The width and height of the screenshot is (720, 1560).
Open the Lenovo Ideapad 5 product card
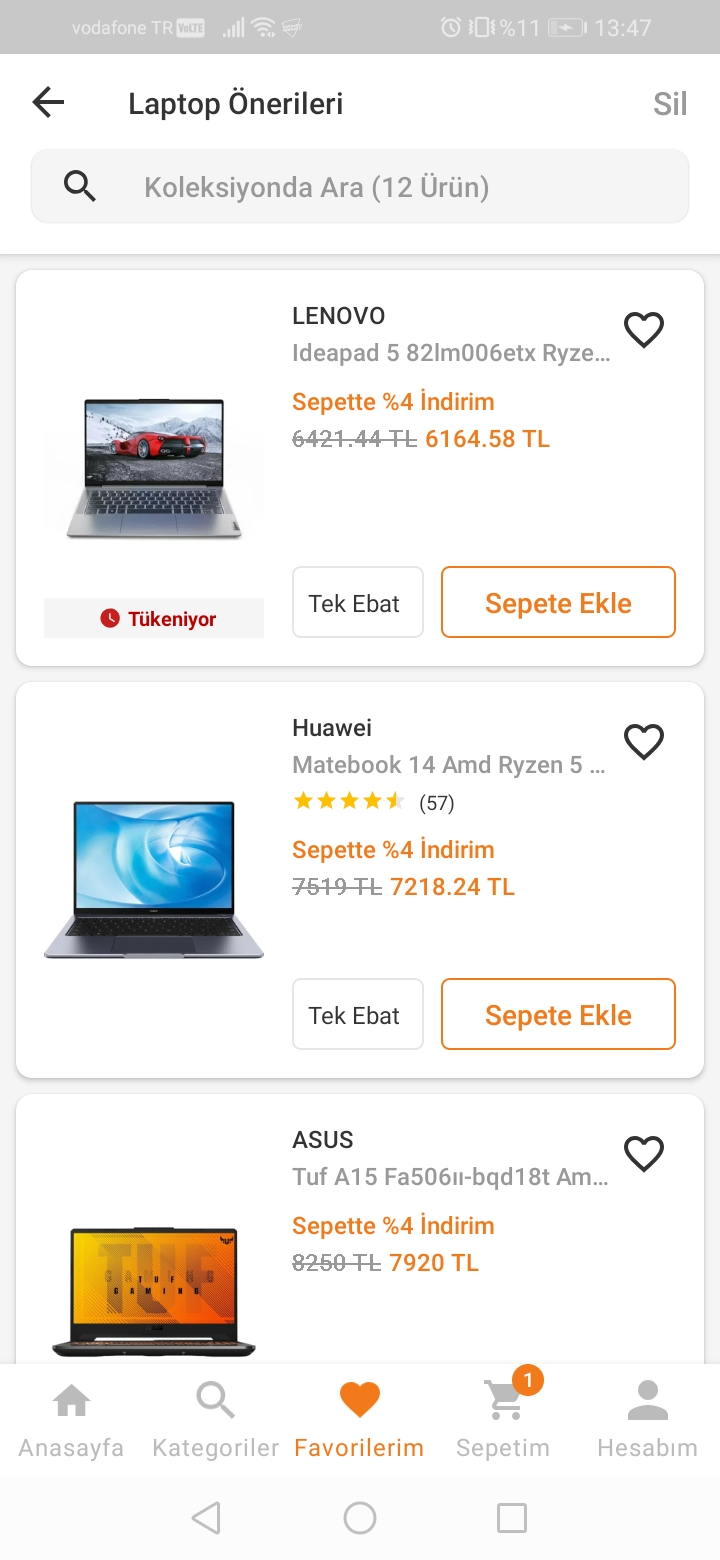[450, 353]
